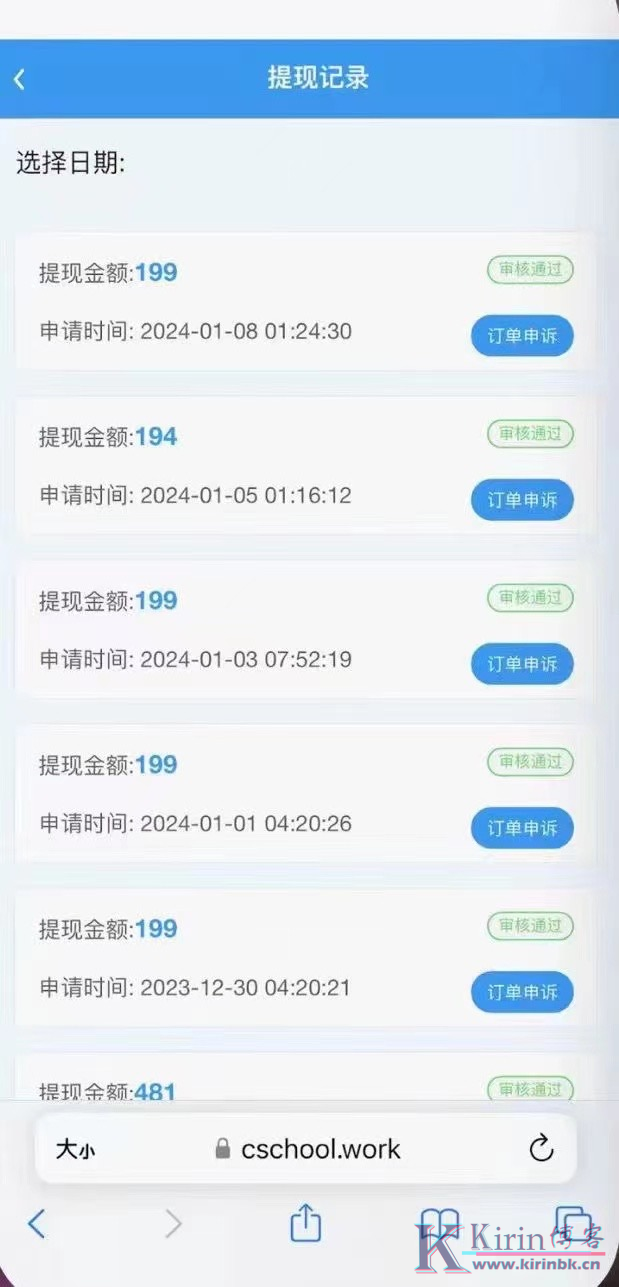
Task: Tap 订单申诉 for the 2024-01-08 withdrawal
Action: [x=522, y=336]
